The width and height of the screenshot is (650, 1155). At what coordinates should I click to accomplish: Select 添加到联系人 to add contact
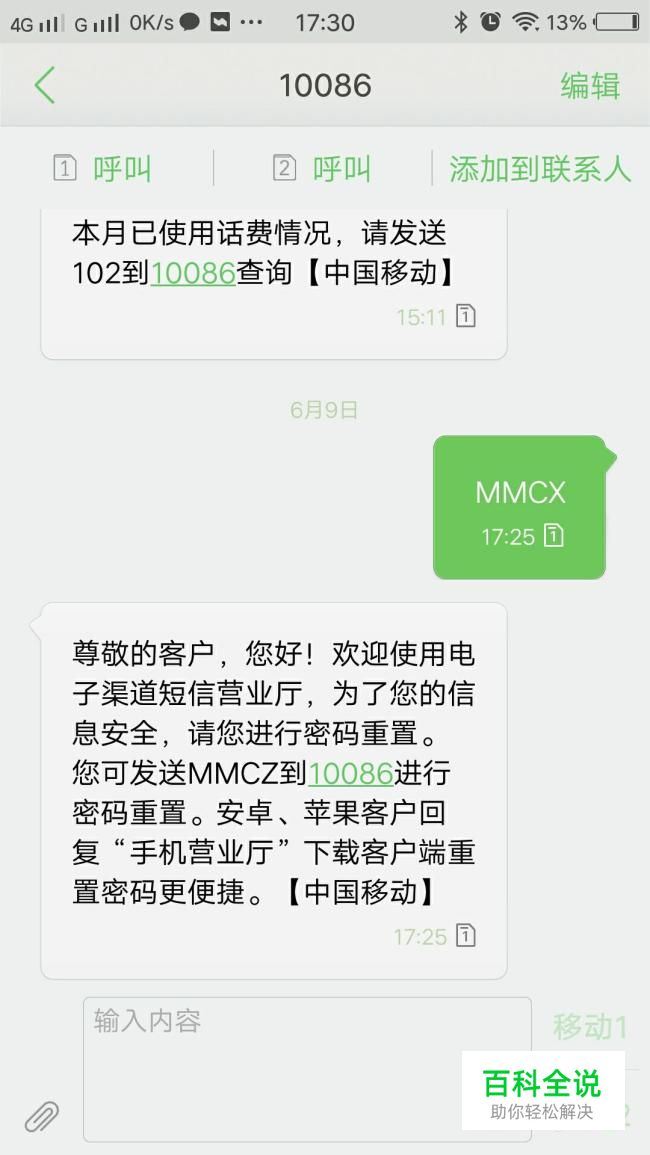point(540,169)
